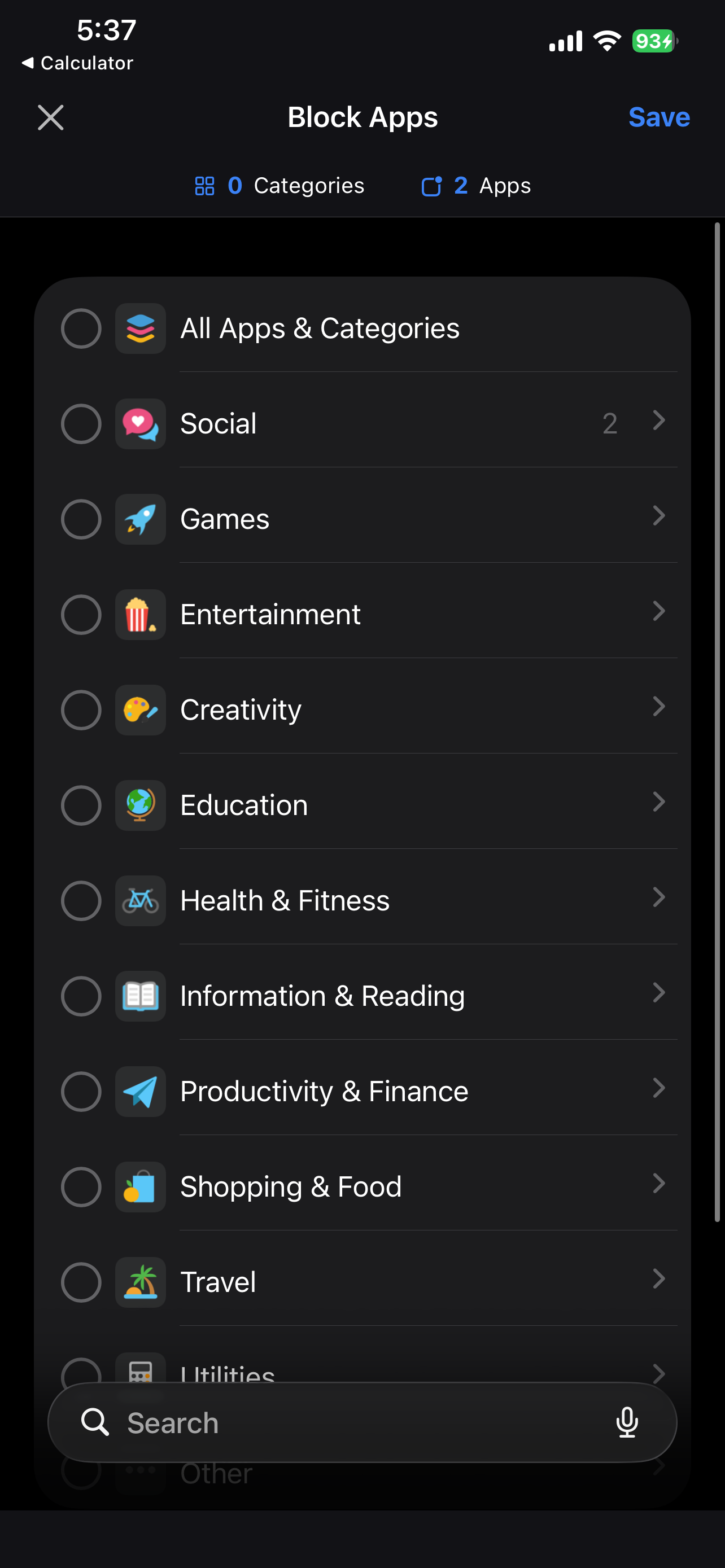Select the Shopping & Food selection circle
This screenshot has width=725, height=1568.
[80, 1187]
